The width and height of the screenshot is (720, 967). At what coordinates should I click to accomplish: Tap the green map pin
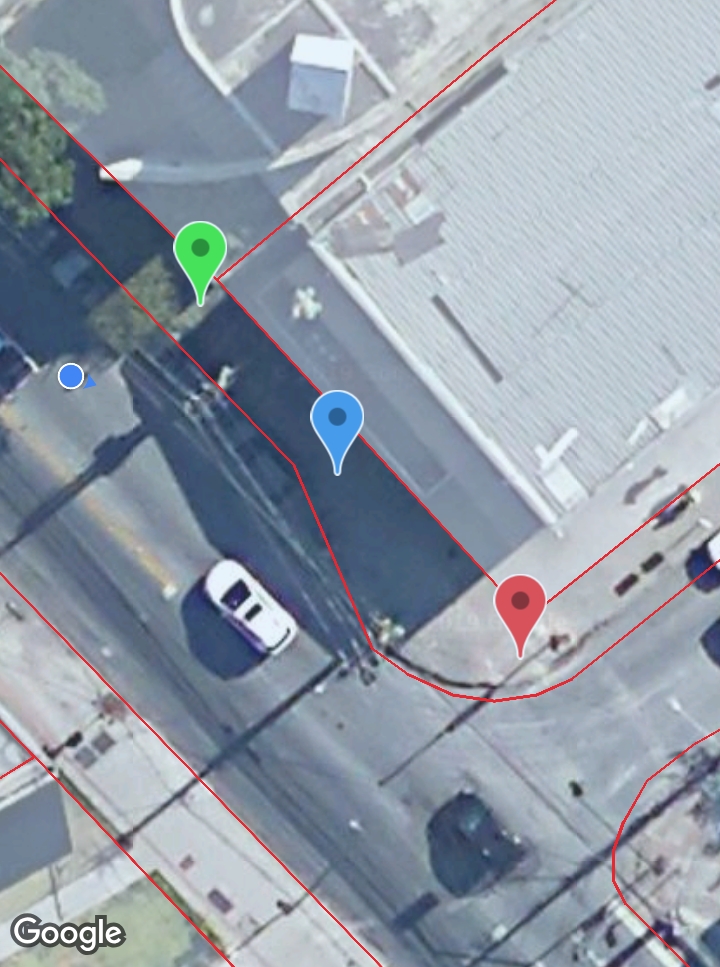pos(200,251)
